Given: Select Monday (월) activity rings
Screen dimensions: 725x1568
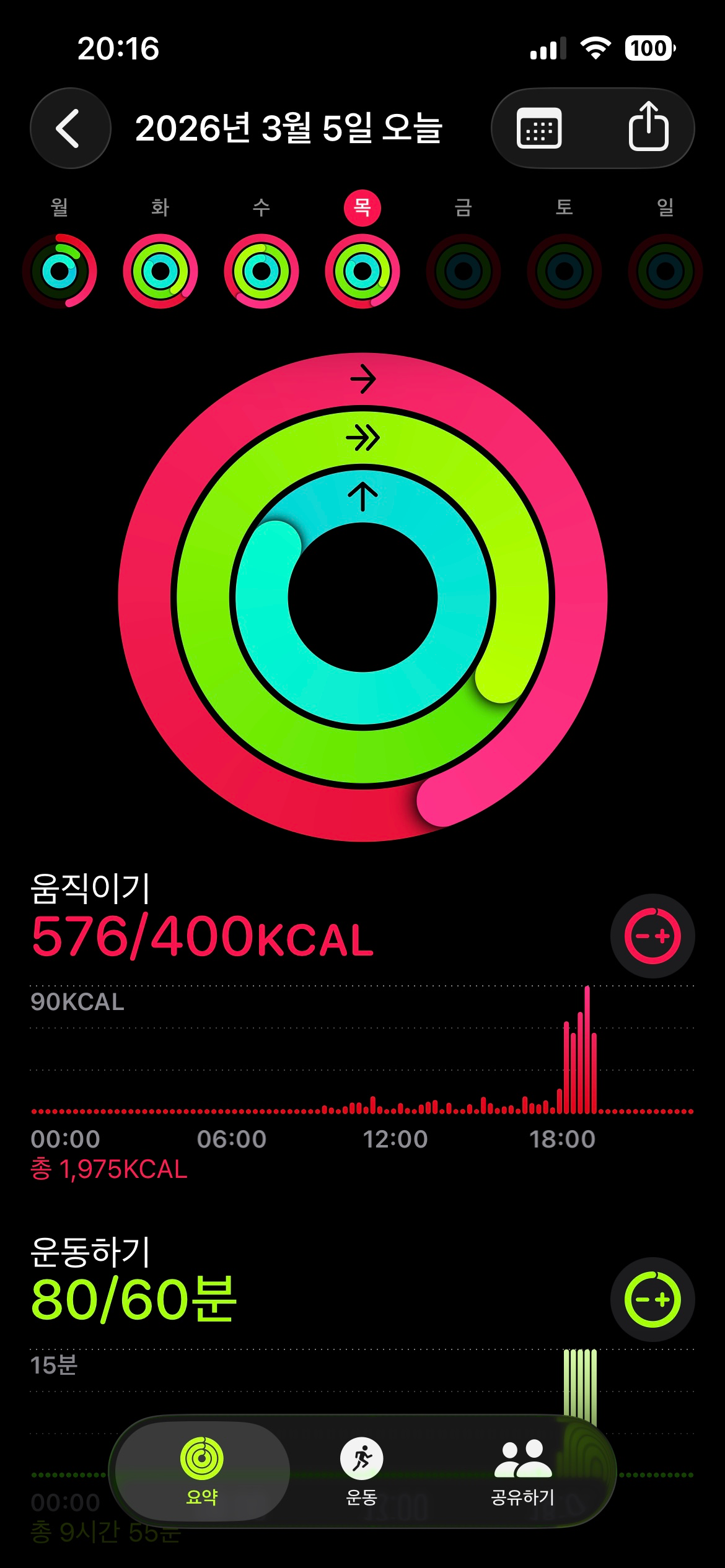Looking at the screenshot, I should 59,271.
